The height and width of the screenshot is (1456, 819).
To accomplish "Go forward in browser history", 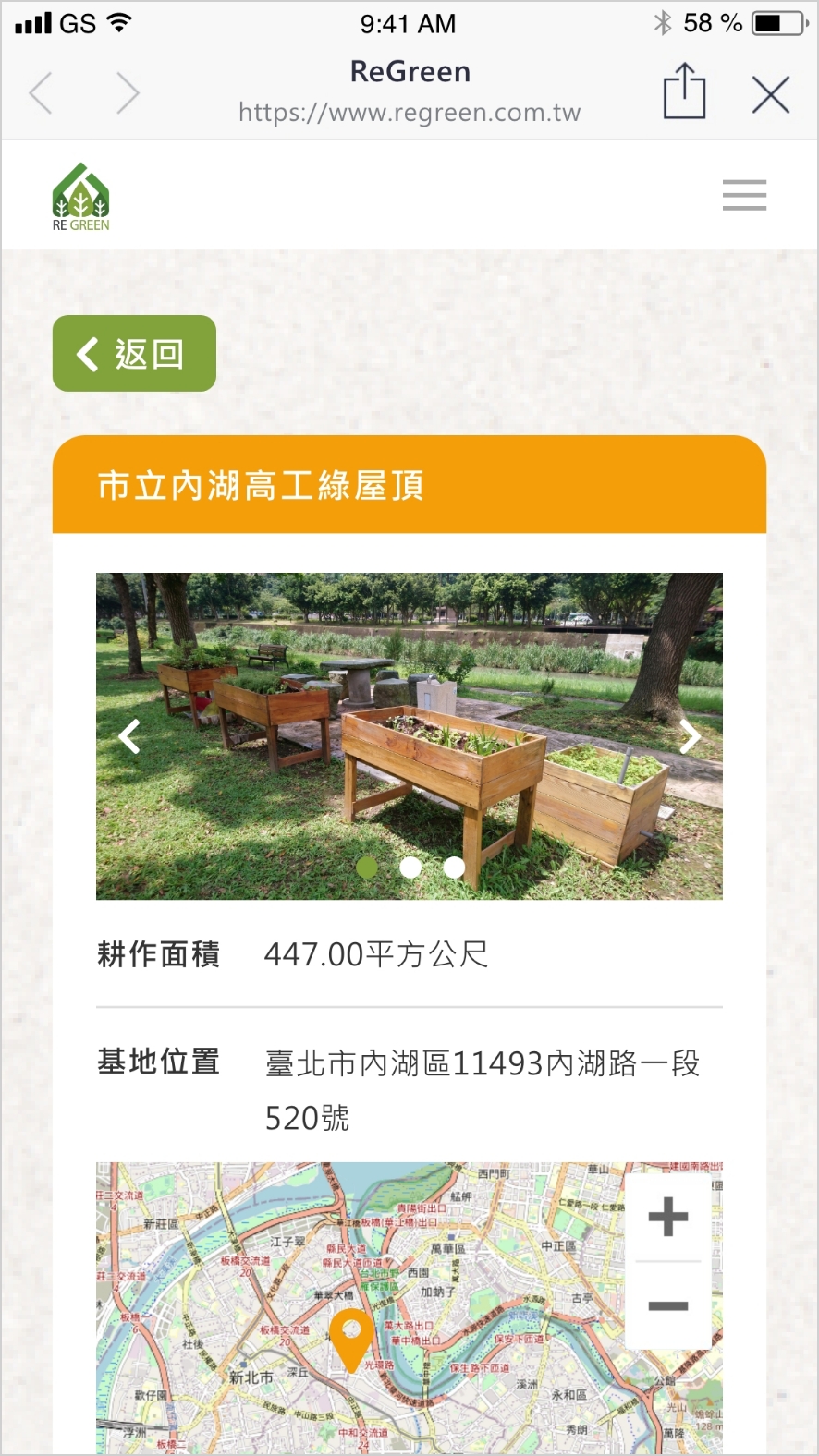I will coord(128,93).
